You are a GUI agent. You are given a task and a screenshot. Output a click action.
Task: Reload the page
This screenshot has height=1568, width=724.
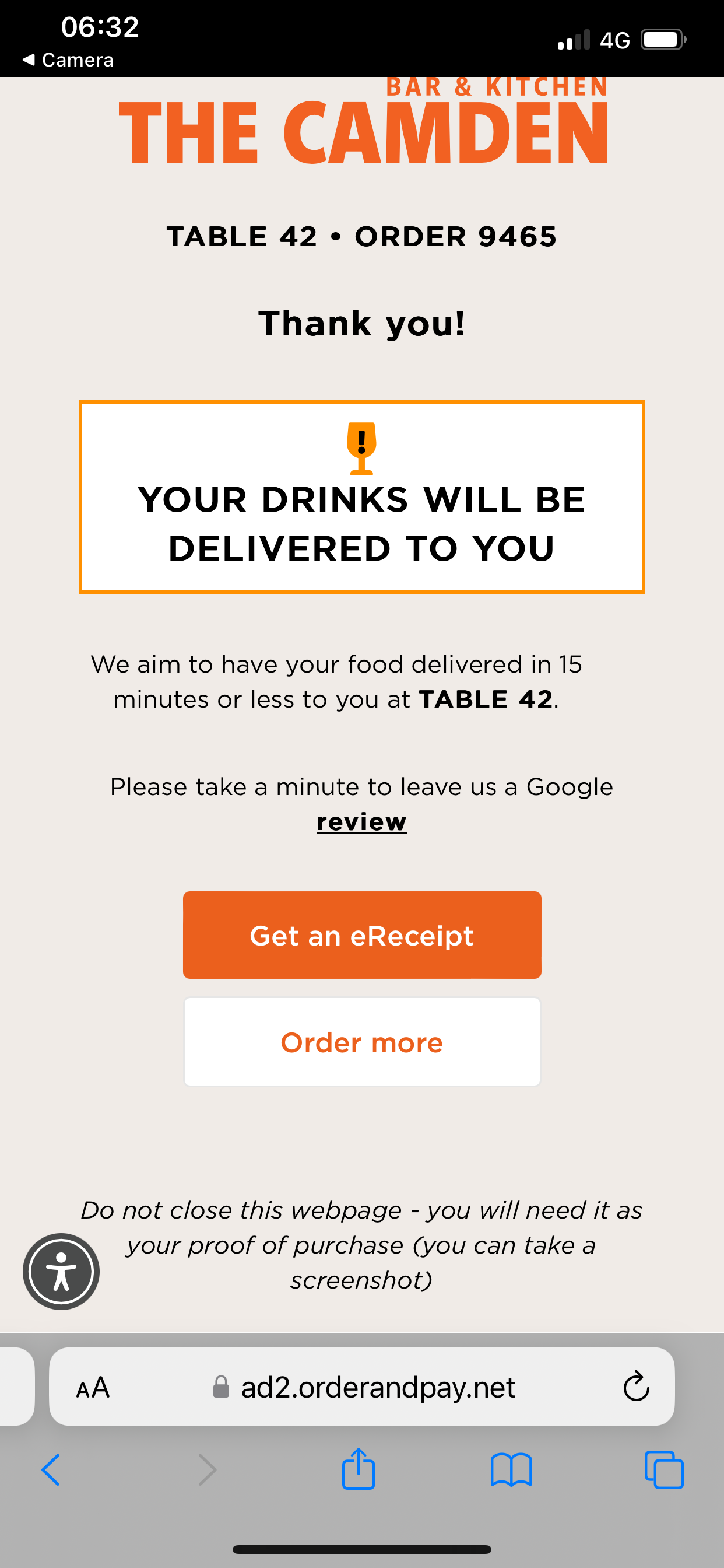(x=637, y=1388)
